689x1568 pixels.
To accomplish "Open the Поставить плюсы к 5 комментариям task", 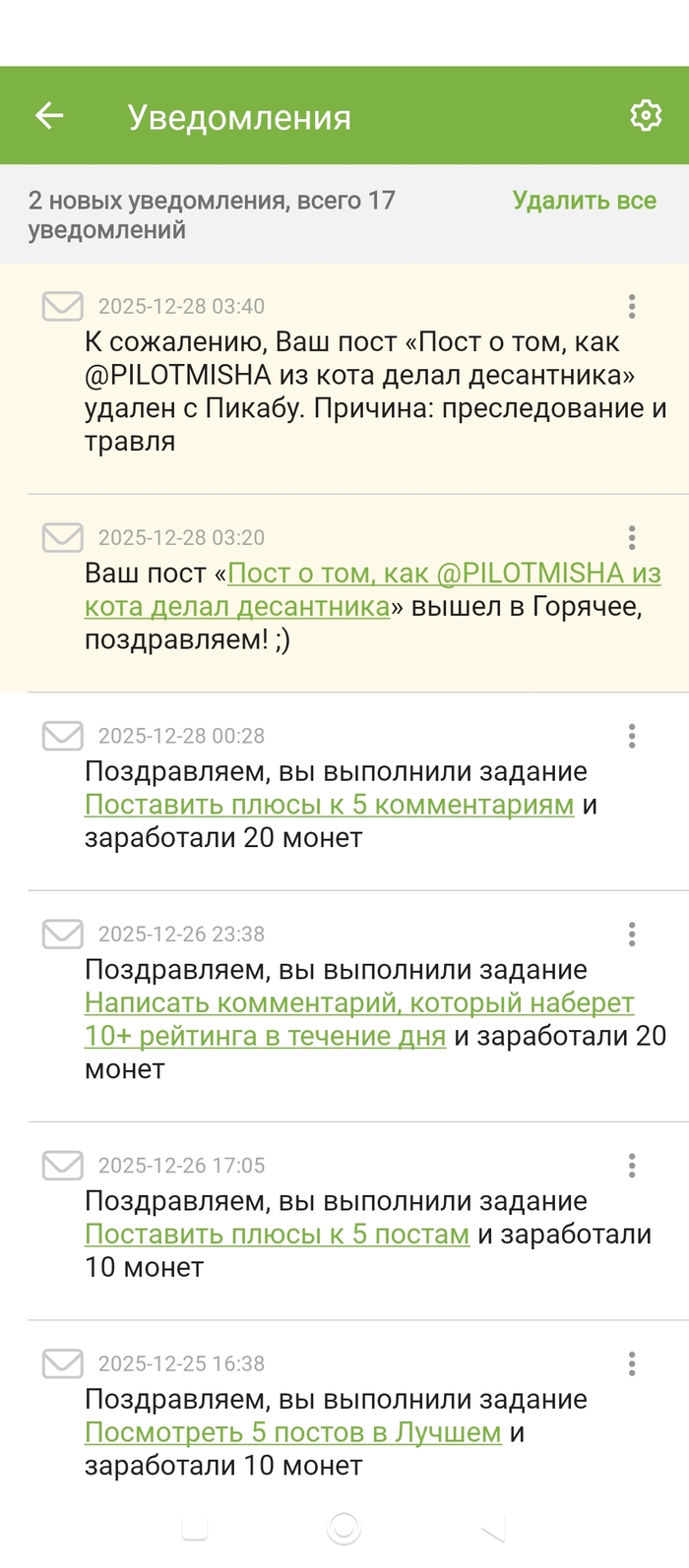I will point(329,805).
